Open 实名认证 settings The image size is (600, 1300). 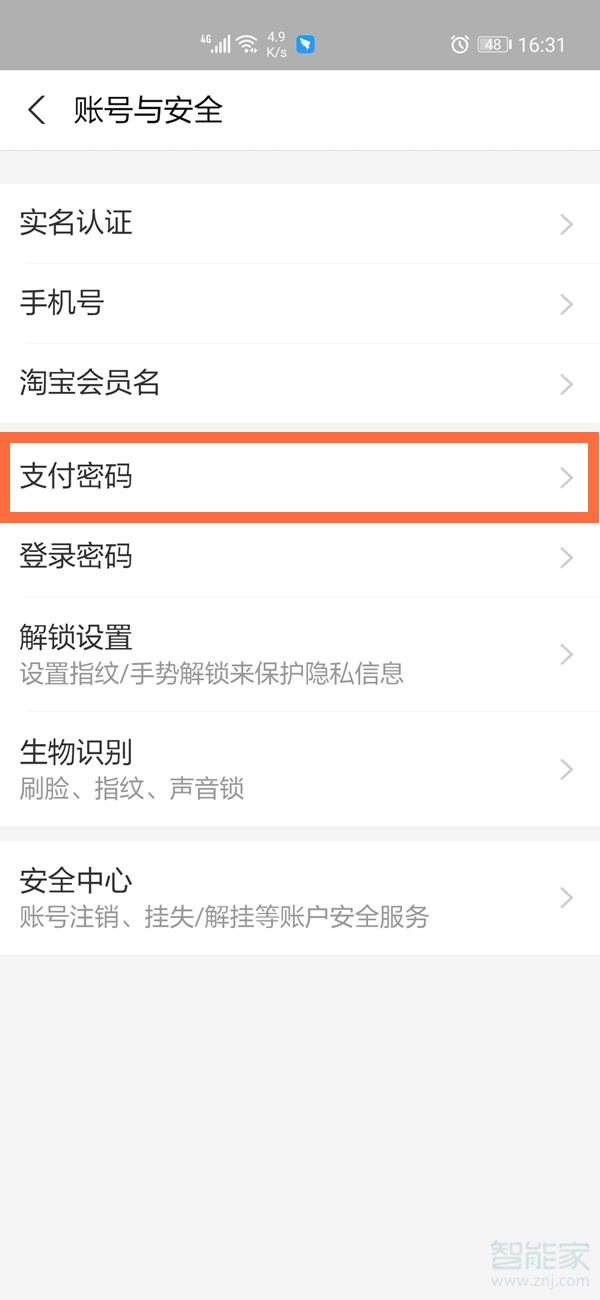coord(300,223)
